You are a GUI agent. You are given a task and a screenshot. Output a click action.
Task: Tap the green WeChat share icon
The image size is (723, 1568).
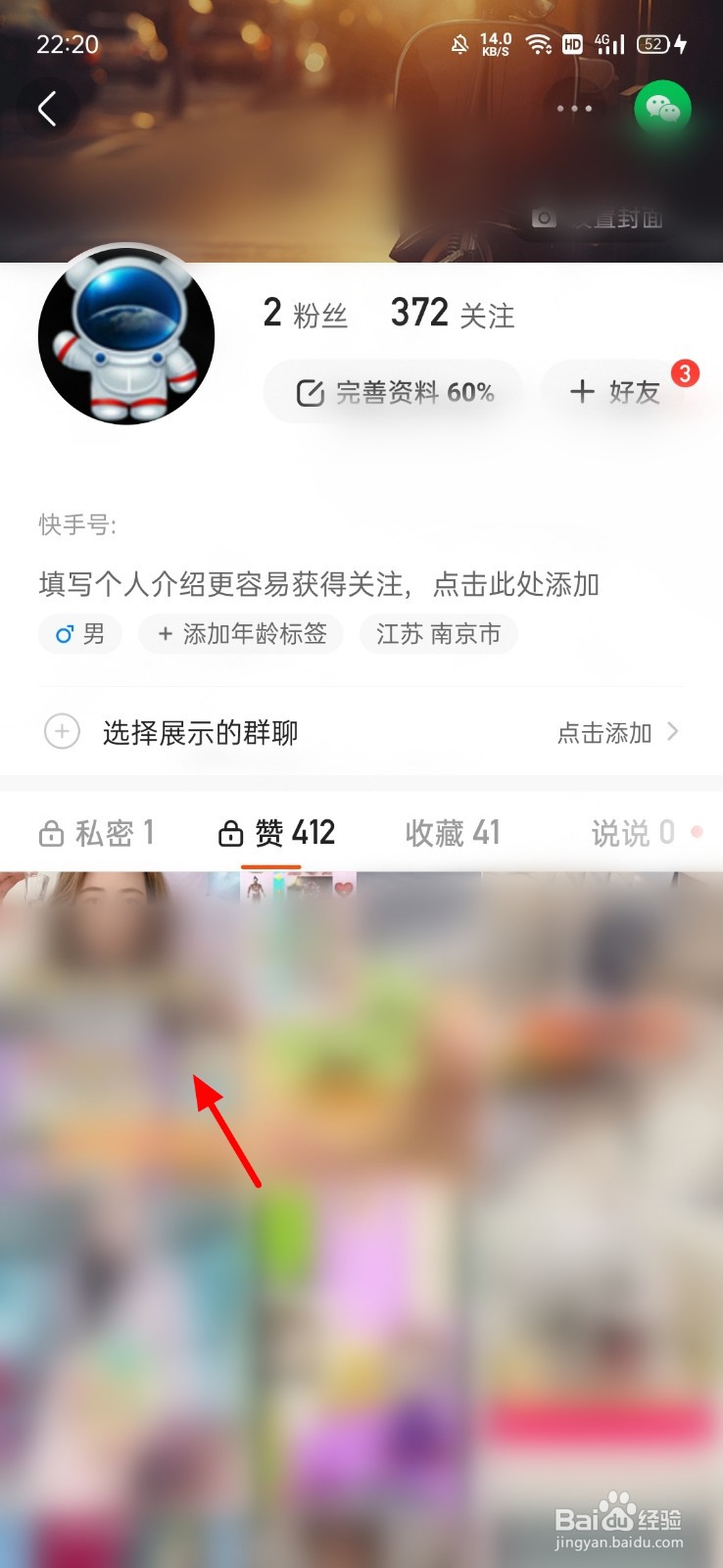tap(662, 109)
